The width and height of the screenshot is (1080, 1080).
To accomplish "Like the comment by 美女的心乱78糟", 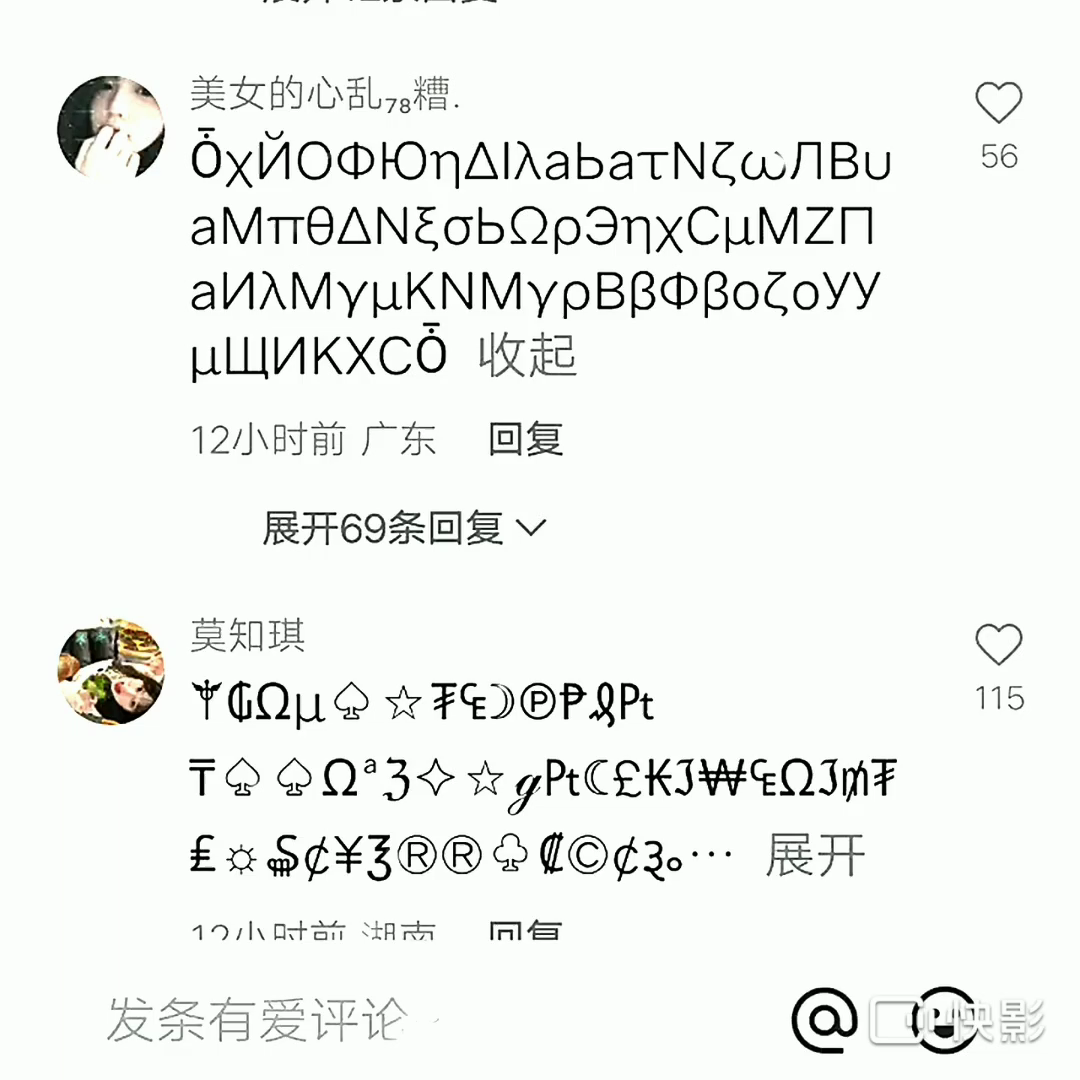I will [998, 104].
